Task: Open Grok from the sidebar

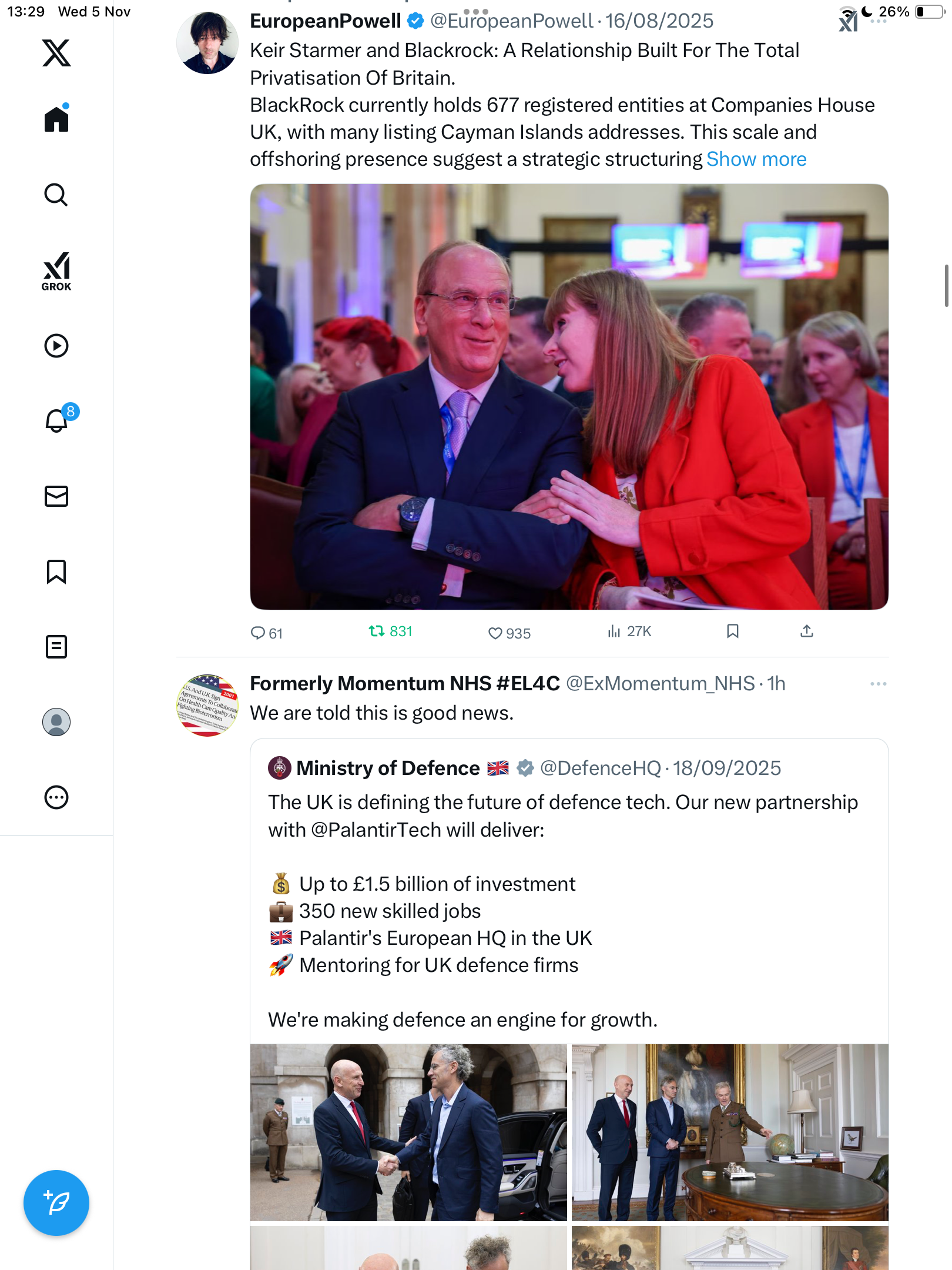Action: 56,271
